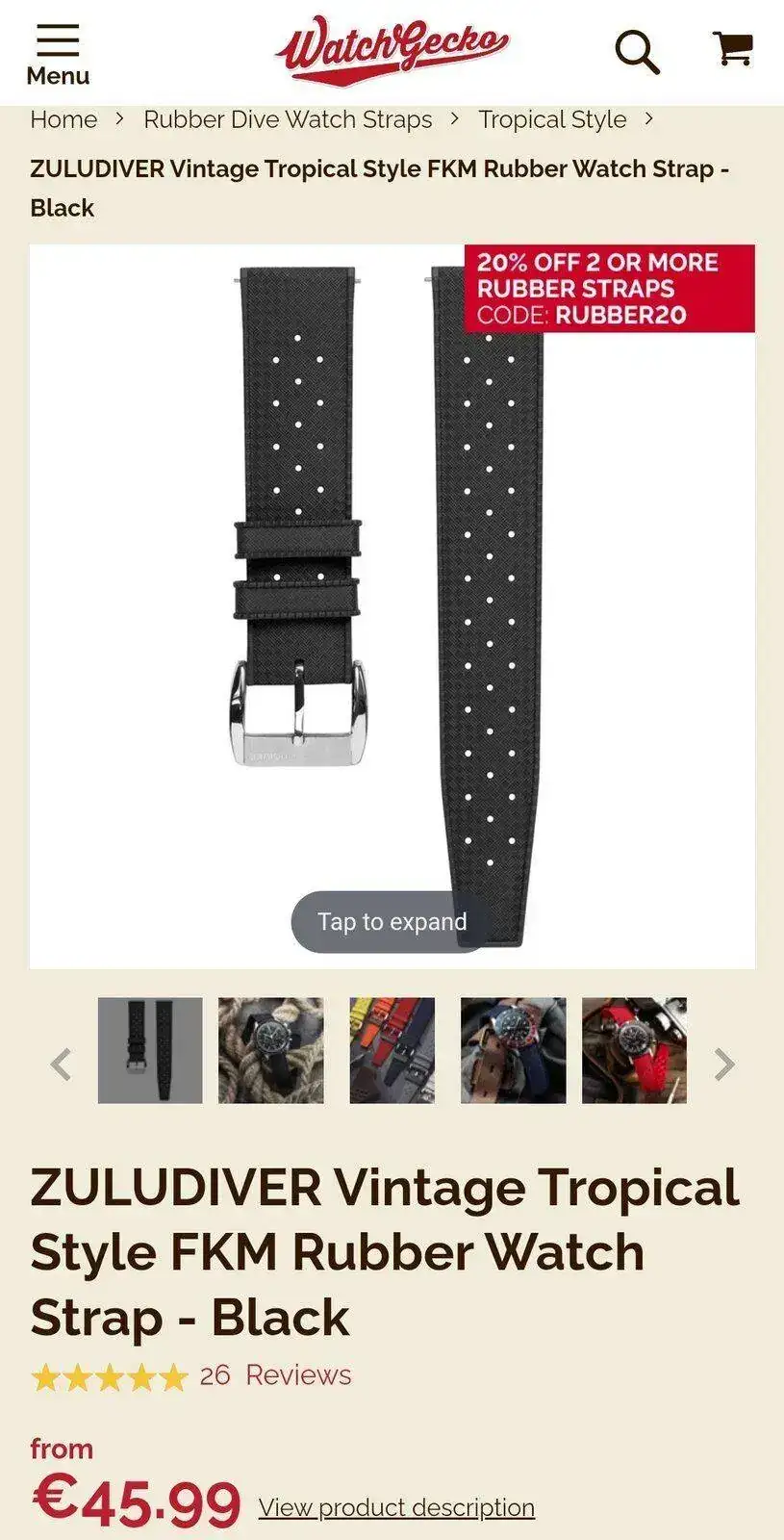Open Tropical Style breadcrumb
The image size is (784, 1540).
point(552,119)
